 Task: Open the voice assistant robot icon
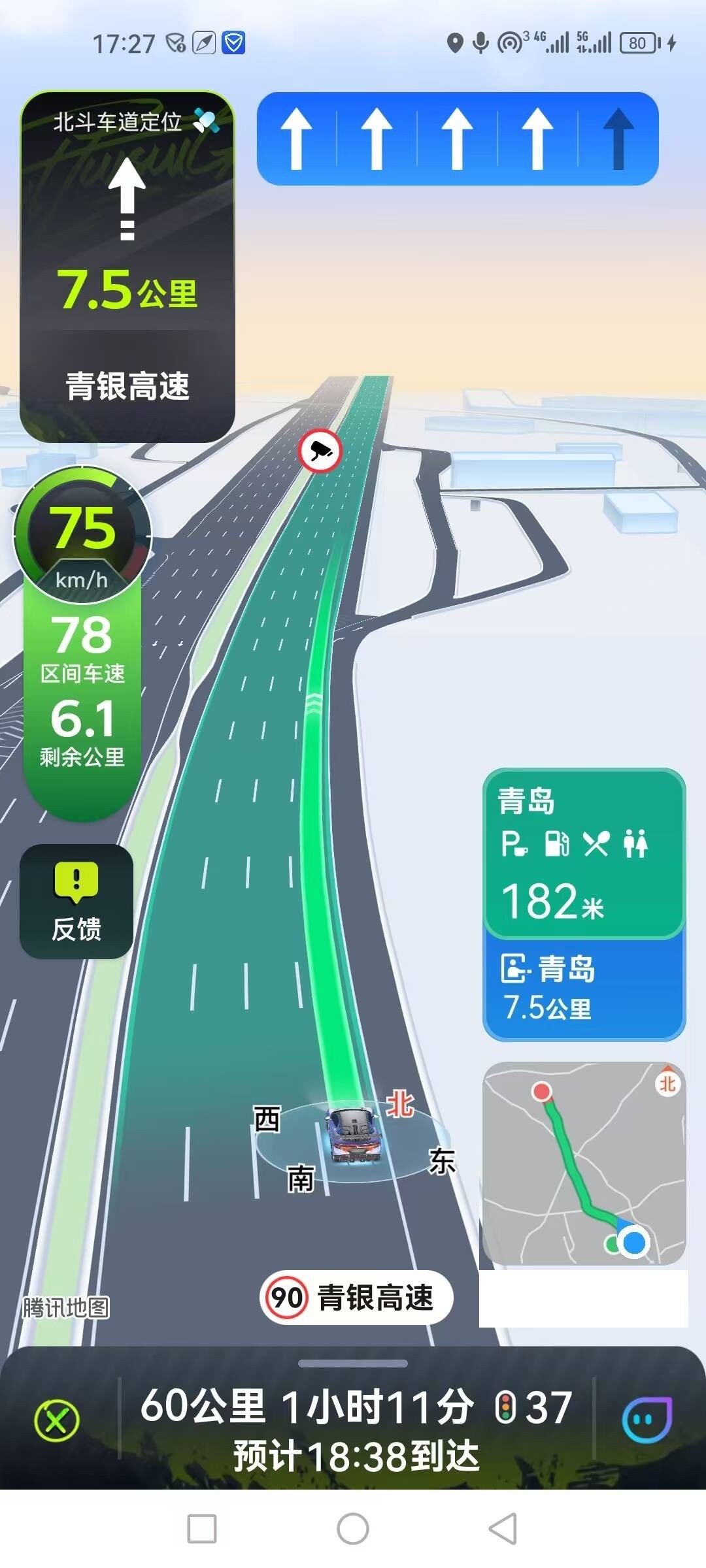point(647,1420)
